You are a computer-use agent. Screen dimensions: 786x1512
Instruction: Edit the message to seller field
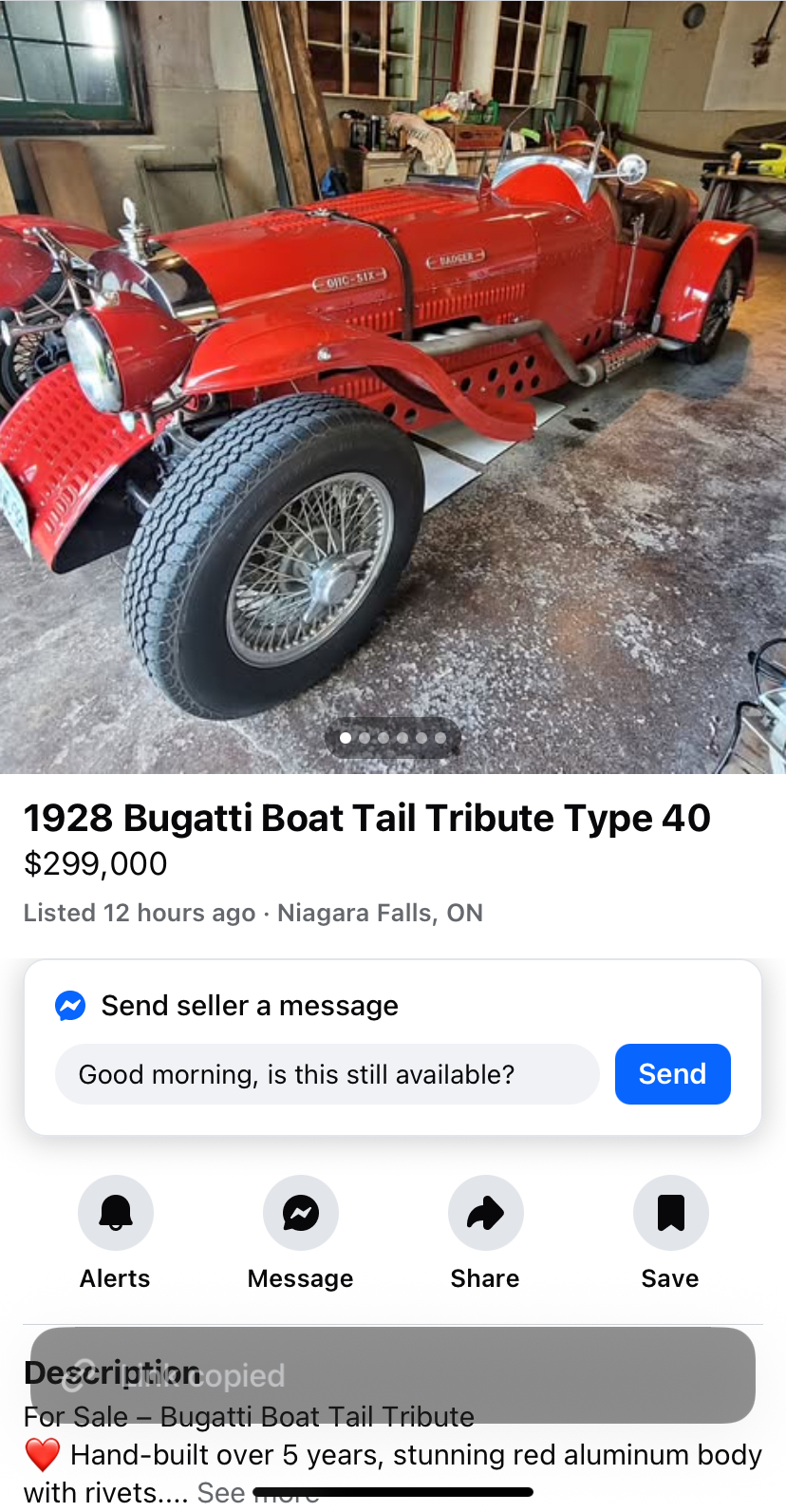[327, 1074]
